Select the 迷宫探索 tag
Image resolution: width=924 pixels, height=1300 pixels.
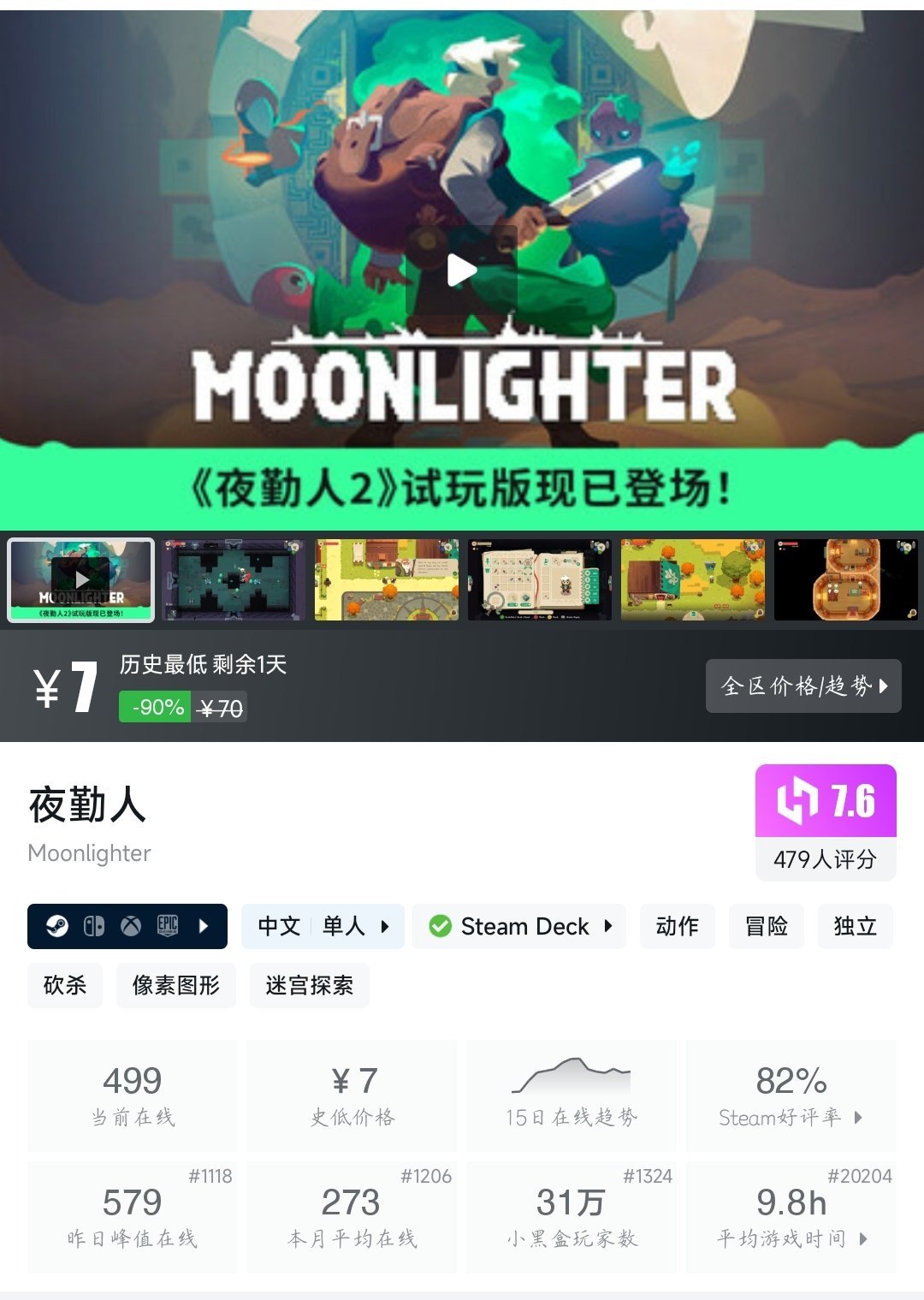[x=310, y=985]
